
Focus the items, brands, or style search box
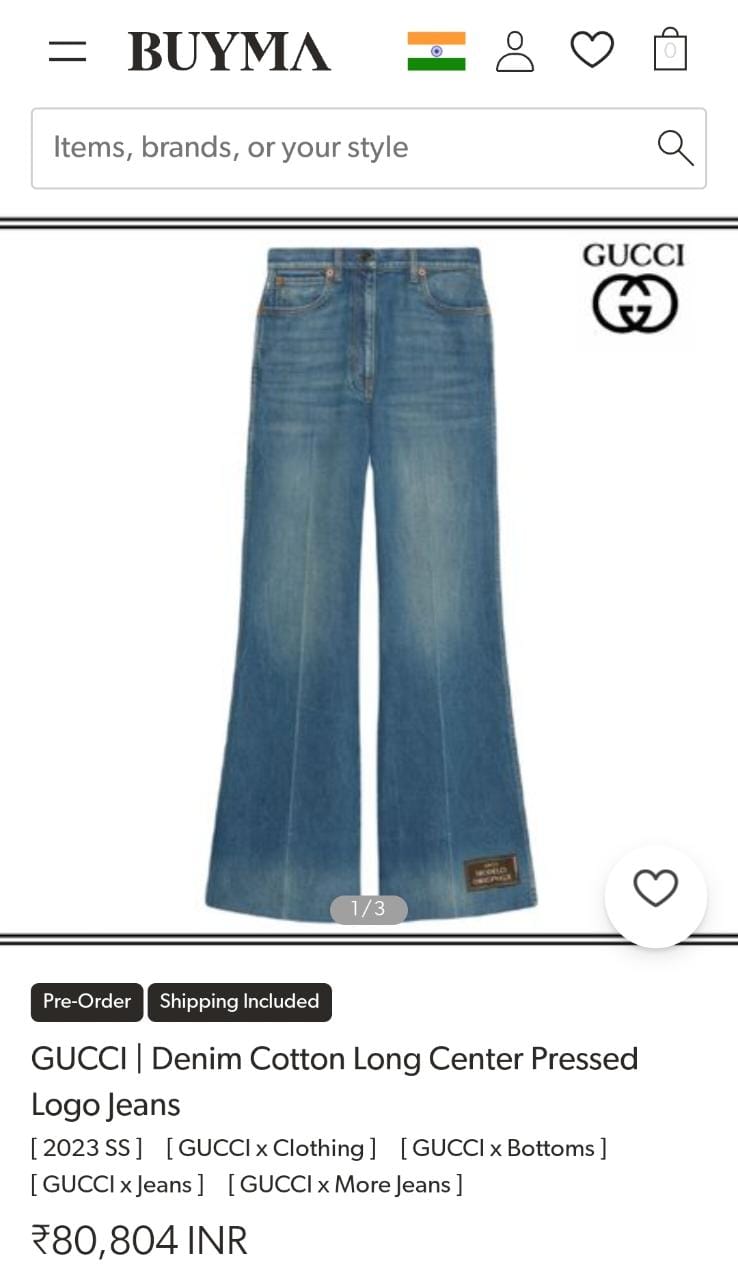coord(340,148)
